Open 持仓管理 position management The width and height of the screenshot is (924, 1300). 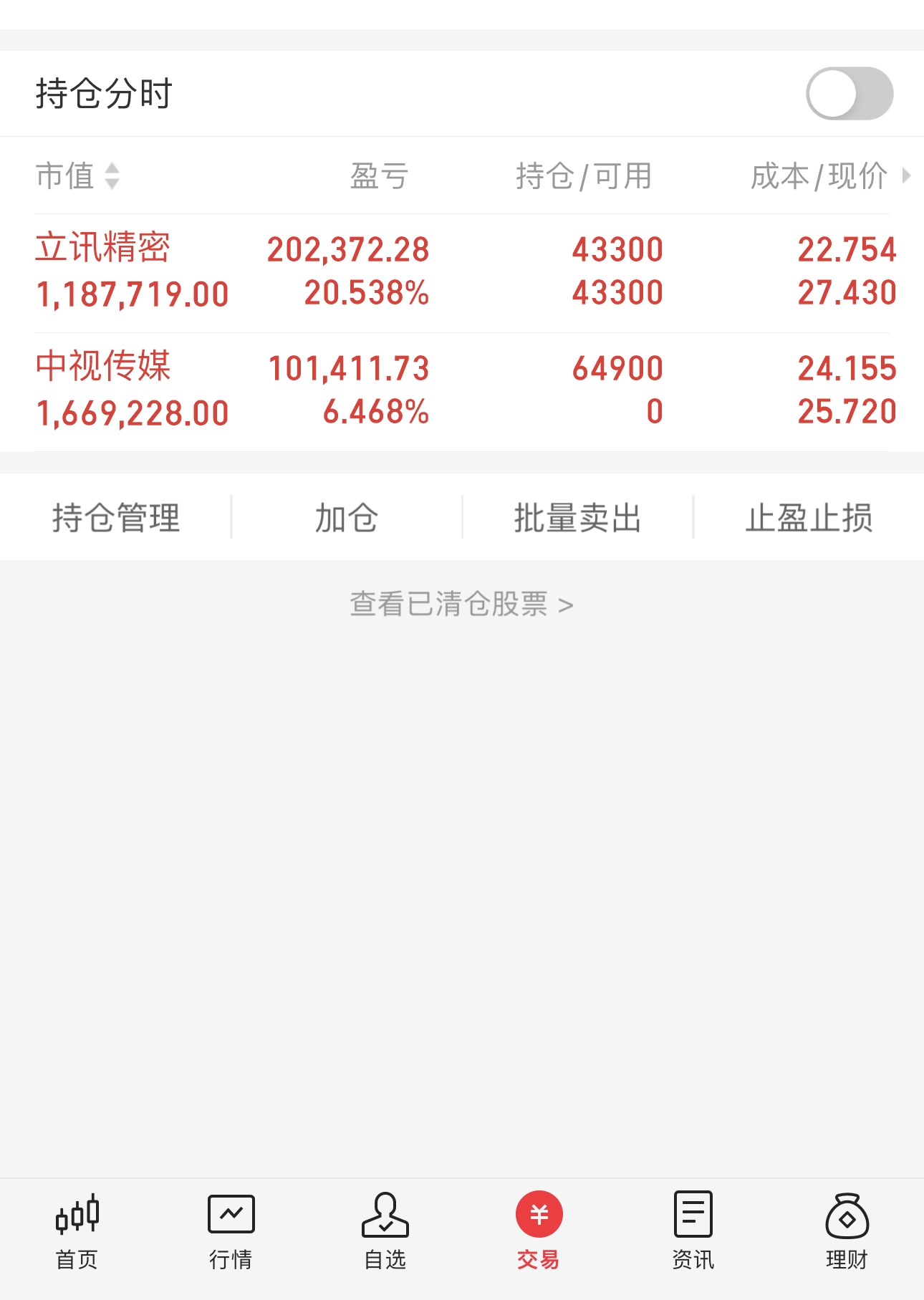[116, 518]
